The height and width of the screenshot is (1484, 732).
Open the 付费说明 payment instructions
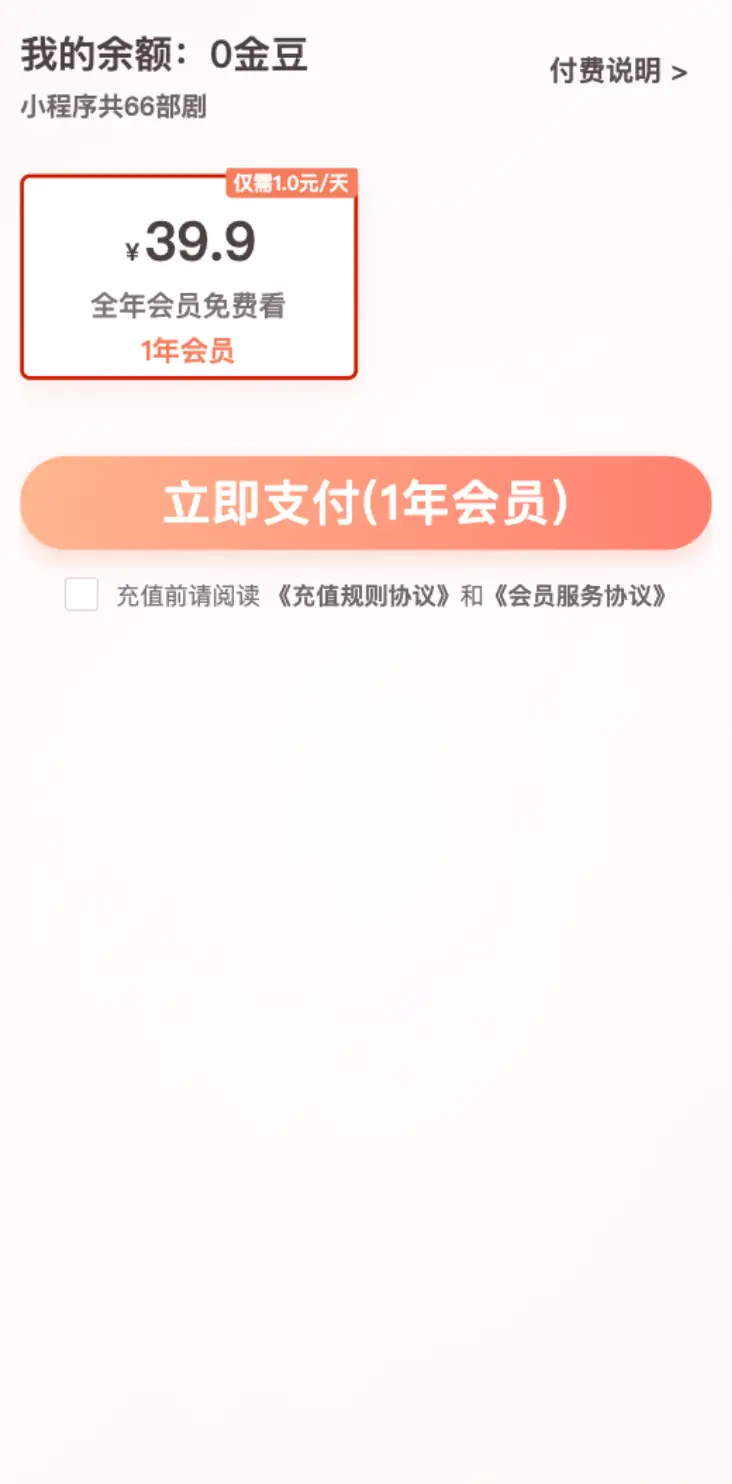(618, 72)
